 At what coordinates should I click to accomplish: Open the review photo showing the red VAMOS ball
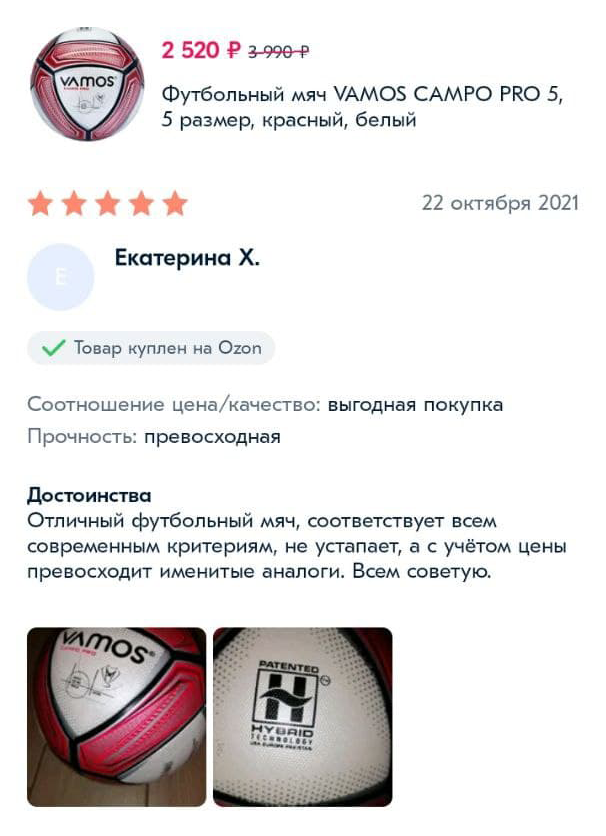[x=116, y=716]
